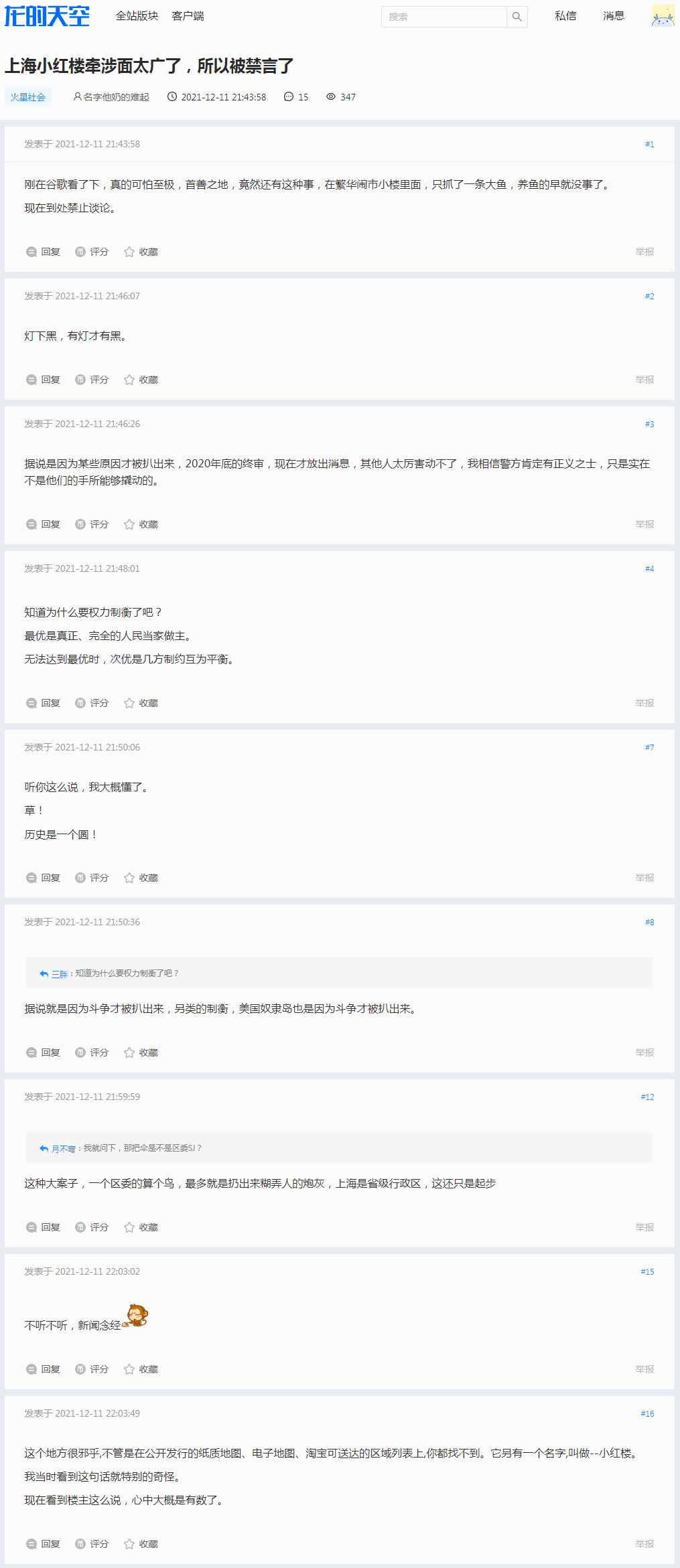Open quoted user 三胖's link in post #8
The height and width of the screenshot is (1568, 680).
click(x=59, y=973)
